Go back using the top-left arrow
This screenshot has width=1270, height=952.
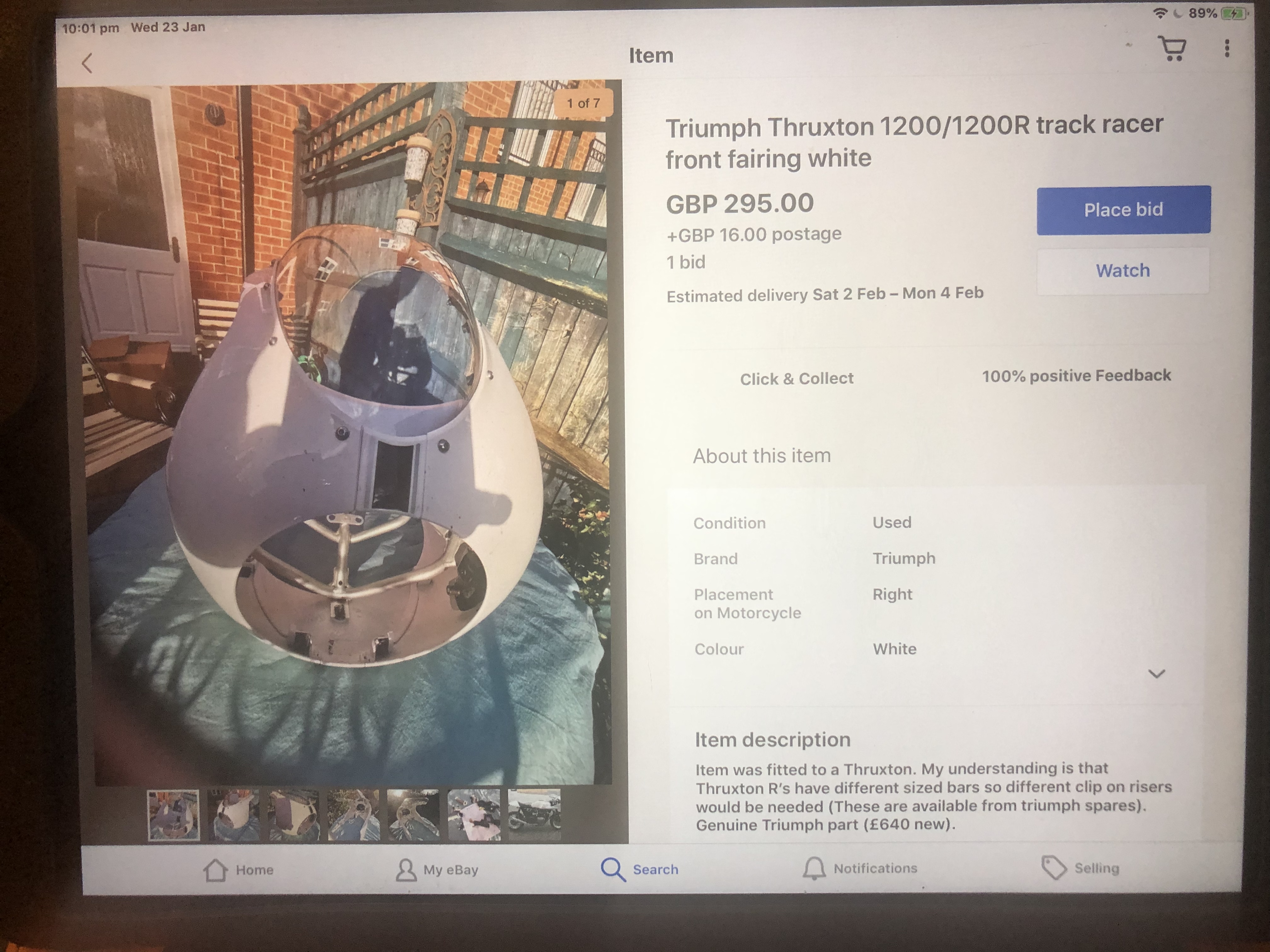87,63
